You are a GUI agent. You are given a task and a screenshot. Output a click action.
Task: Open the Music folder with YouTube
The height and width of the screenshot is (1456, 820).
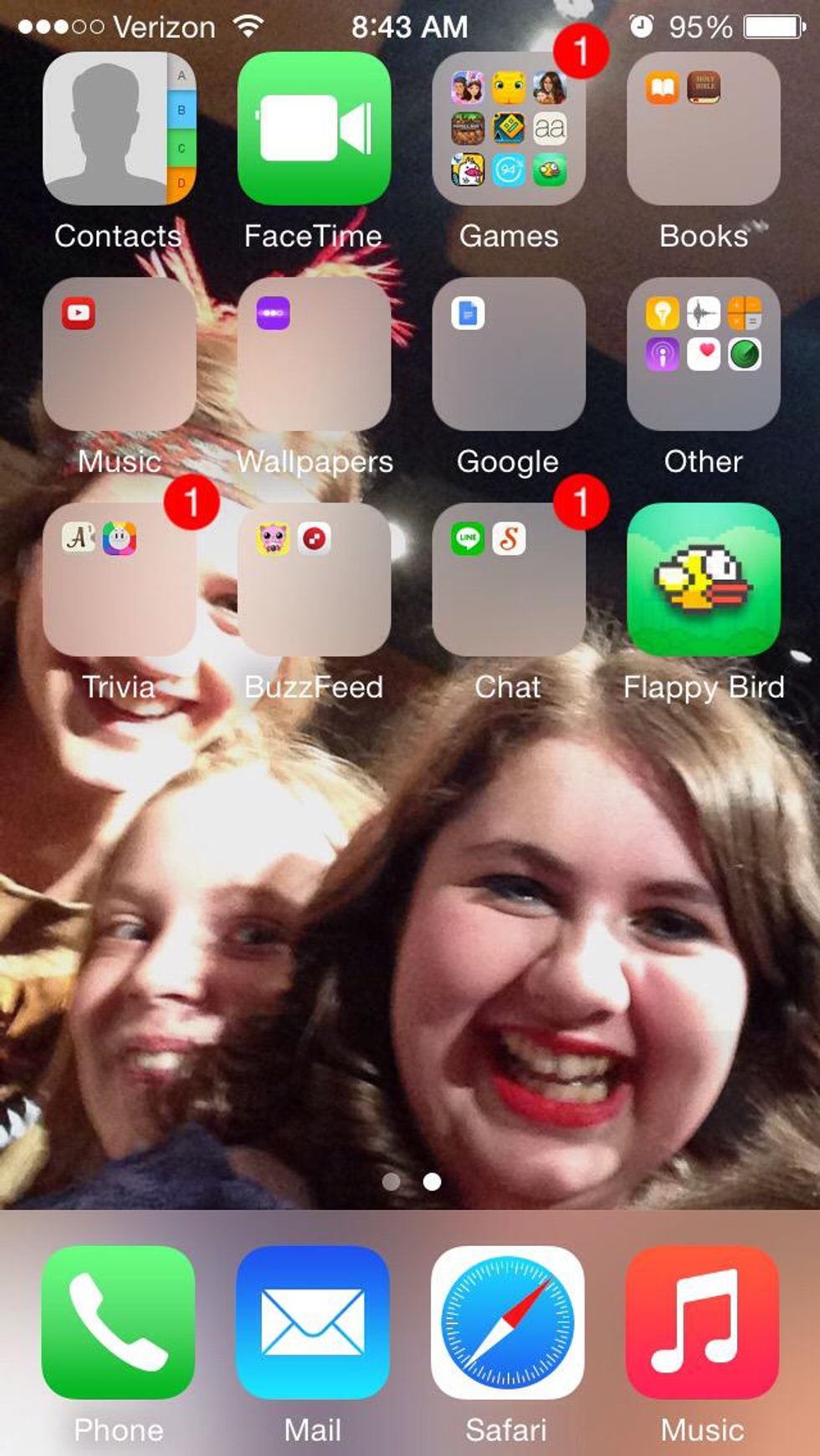coord(119,354)
